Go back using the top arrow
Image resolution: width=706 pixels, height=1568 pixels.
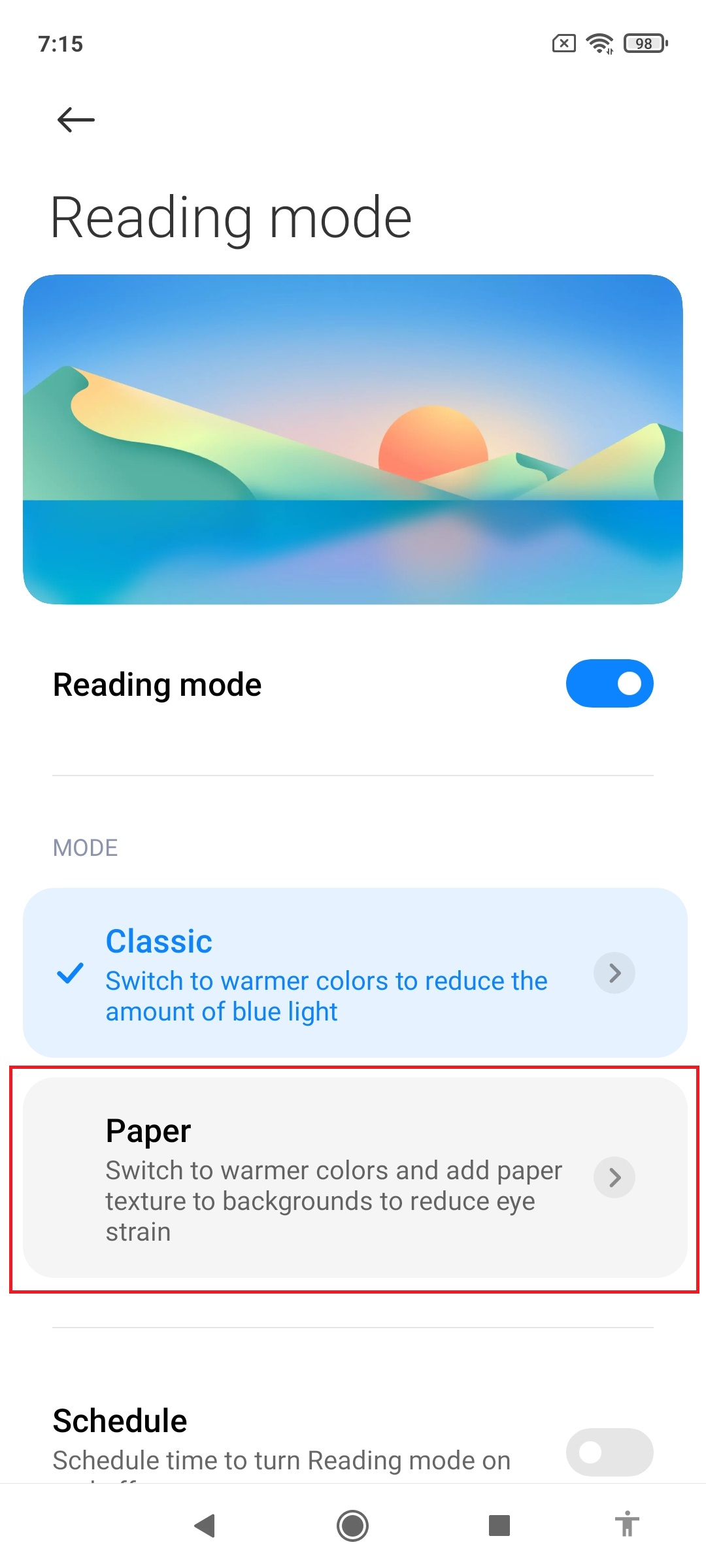pyautogui.click(x=76, y=120)
